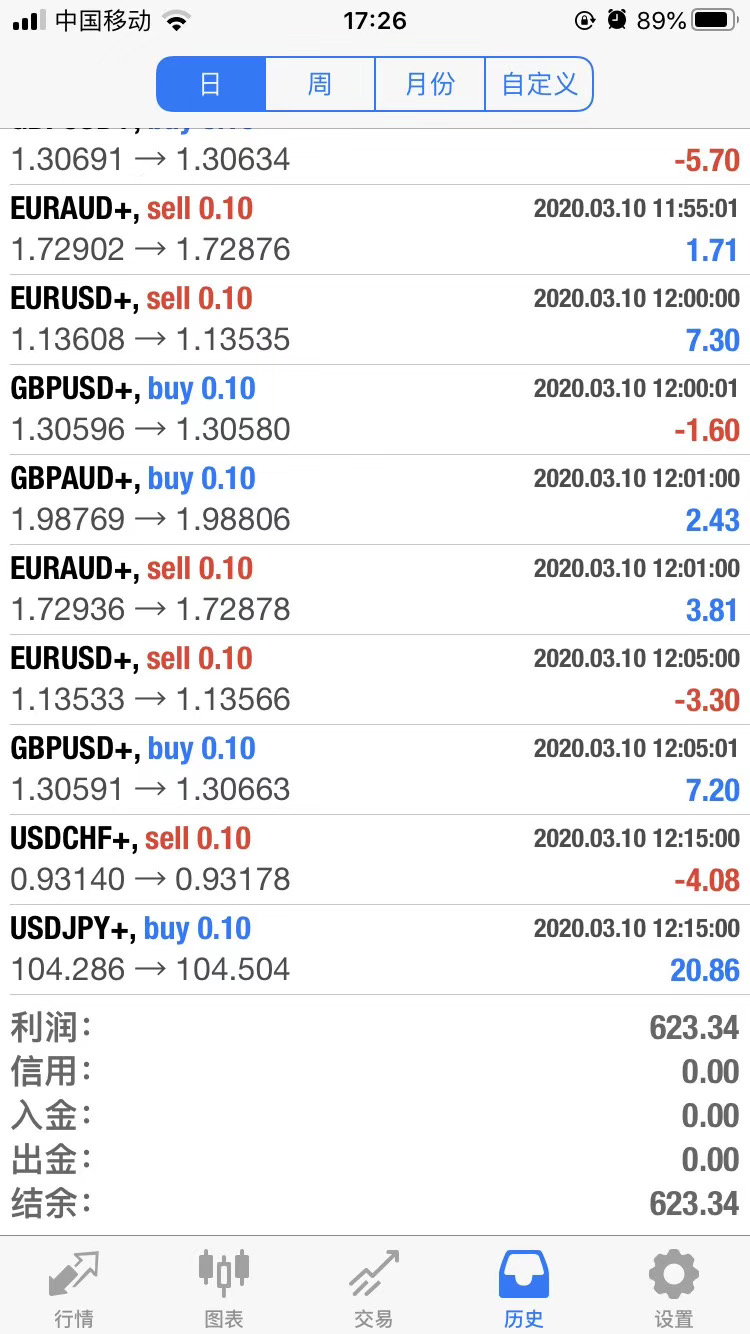Screen dimensions: 750x1334
Task: Expand the EURAUD+ sell trade at 11:55:01
Action: [375, 230]
